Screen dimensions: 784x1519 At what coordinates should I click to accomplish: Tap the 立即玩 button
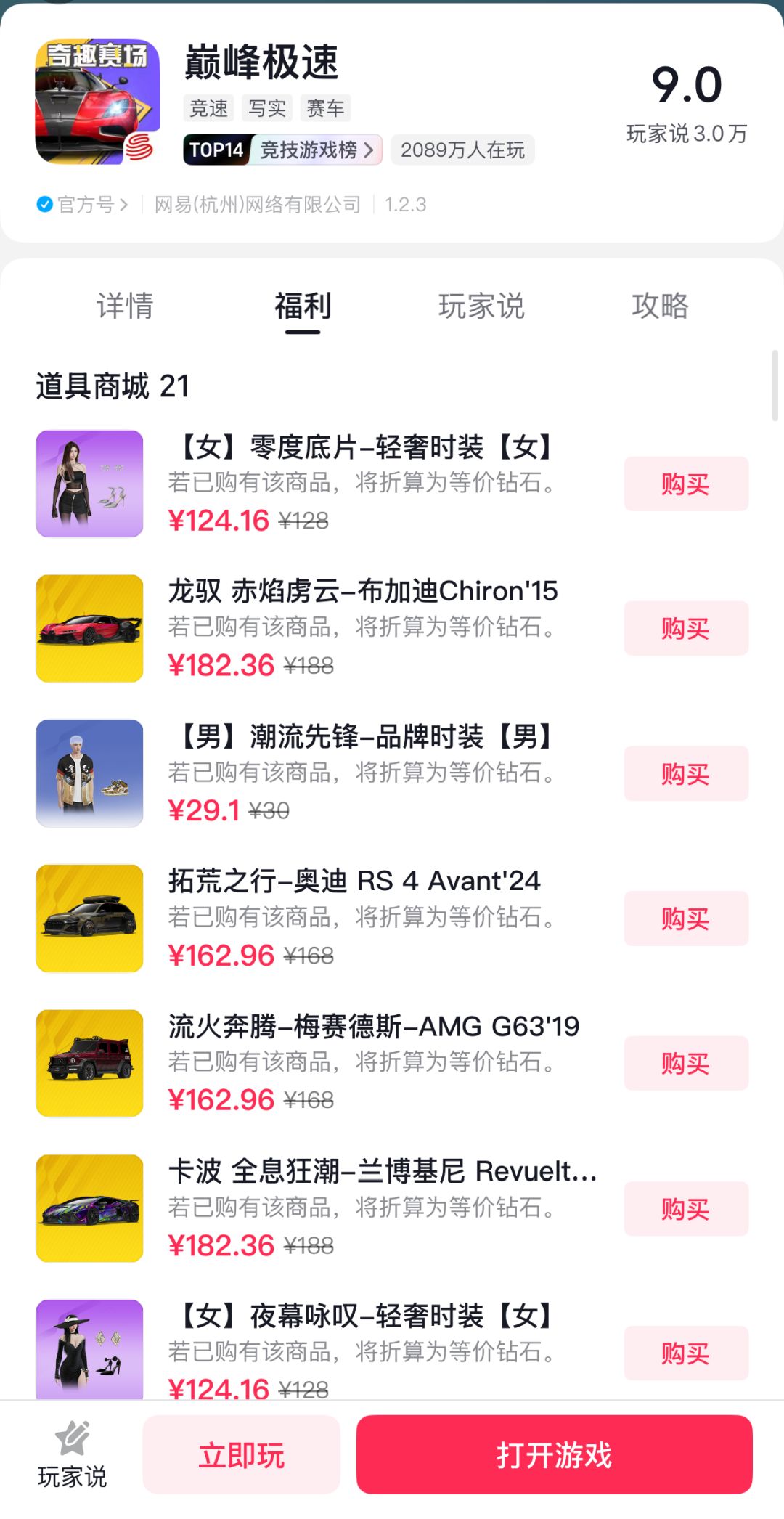[241, 1454]
